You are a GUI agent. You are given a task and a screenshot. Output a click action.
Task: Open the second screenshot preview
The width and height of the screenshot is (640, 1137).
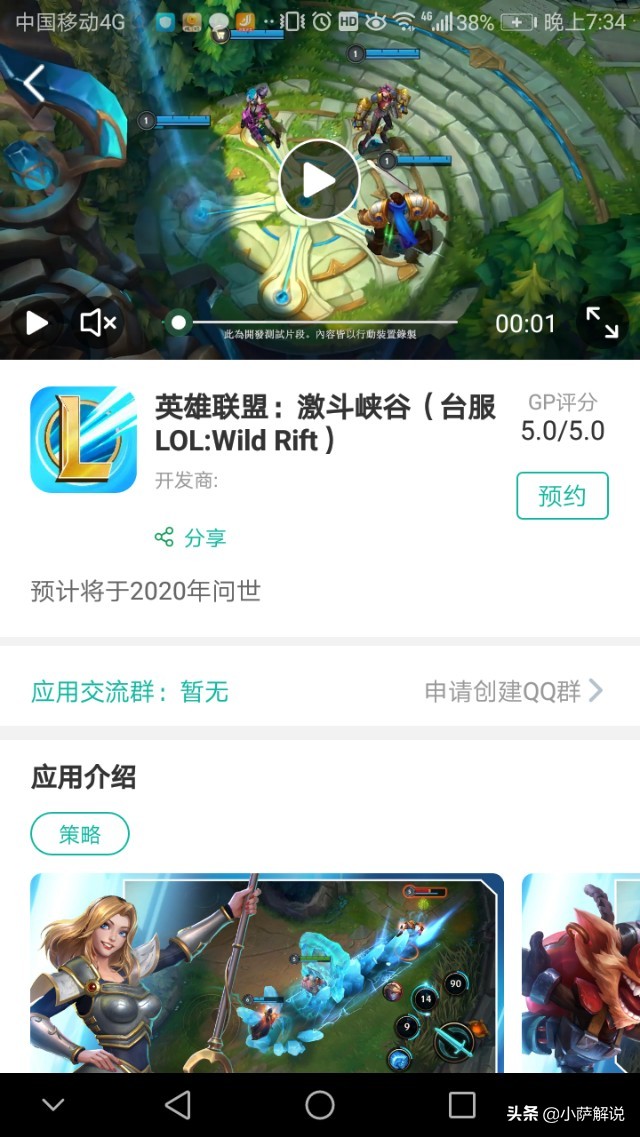coord(580,972)
